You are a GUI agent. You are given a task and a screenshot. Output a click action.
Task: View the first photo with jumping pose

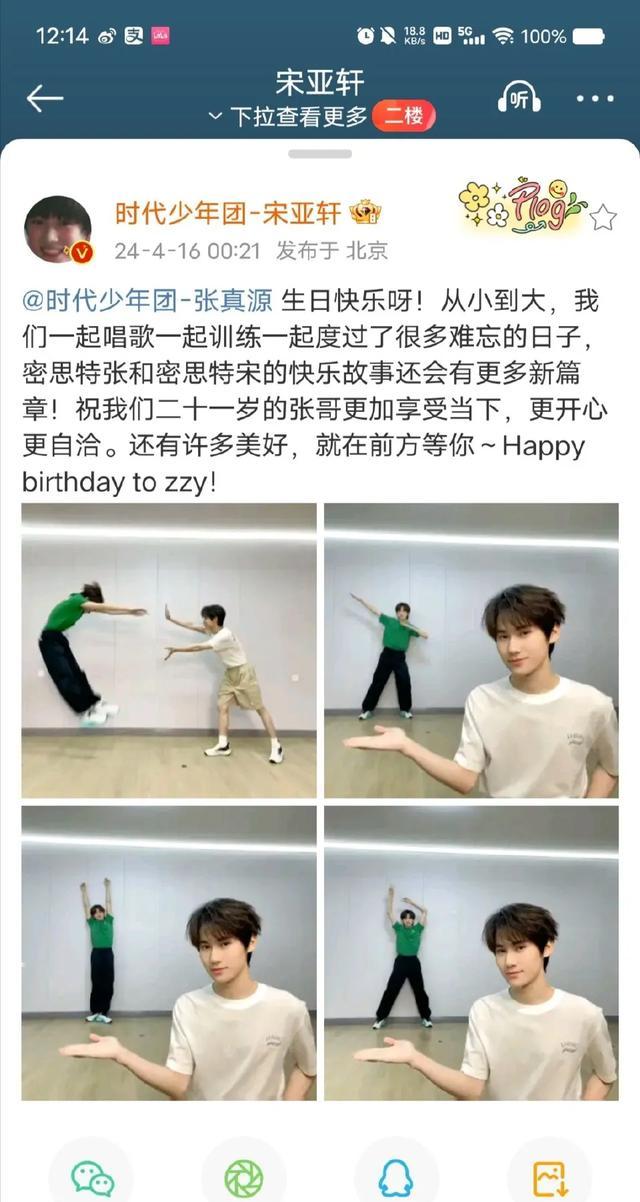(x=169, y=650)
